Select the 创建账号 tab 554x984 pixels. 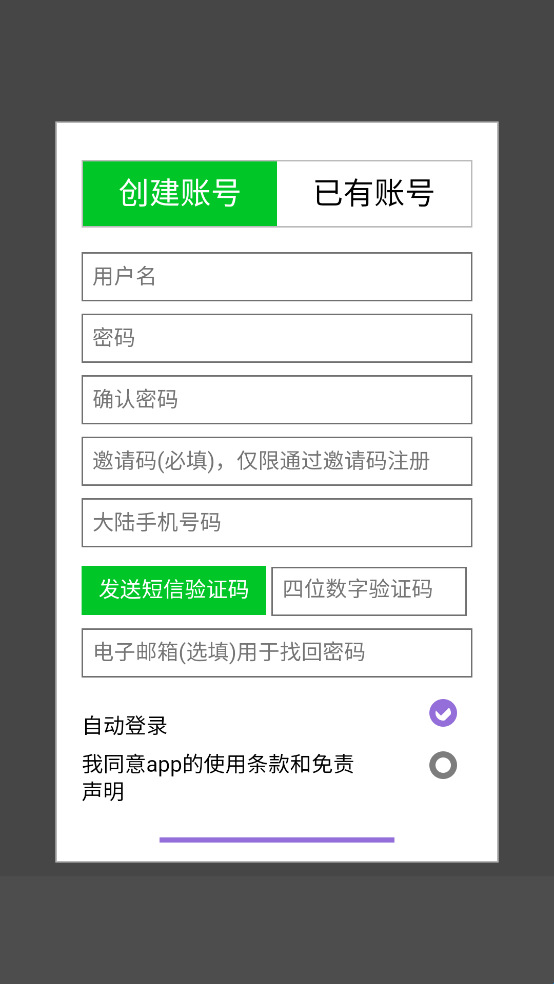[x=180, y=193]
